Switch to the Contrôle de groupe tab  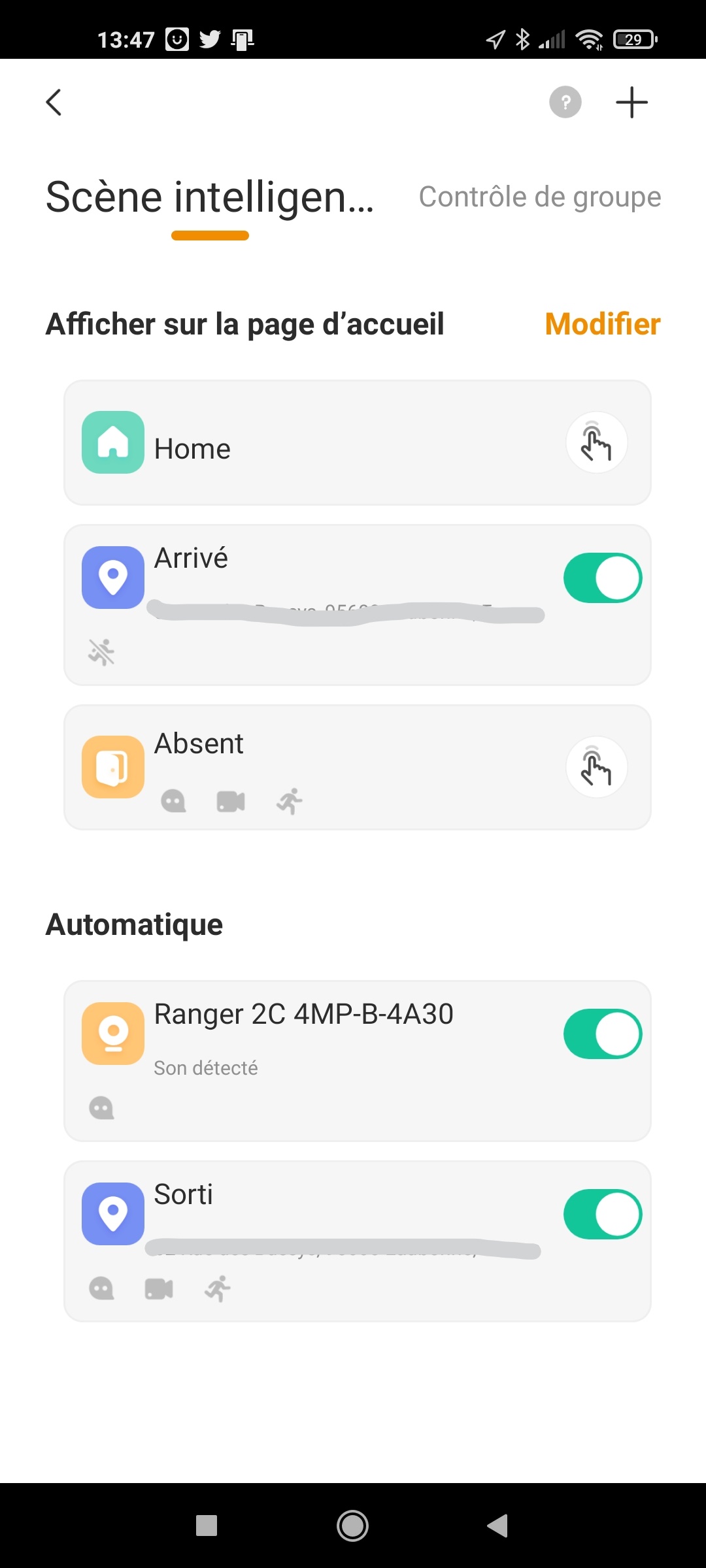(540, 197)
